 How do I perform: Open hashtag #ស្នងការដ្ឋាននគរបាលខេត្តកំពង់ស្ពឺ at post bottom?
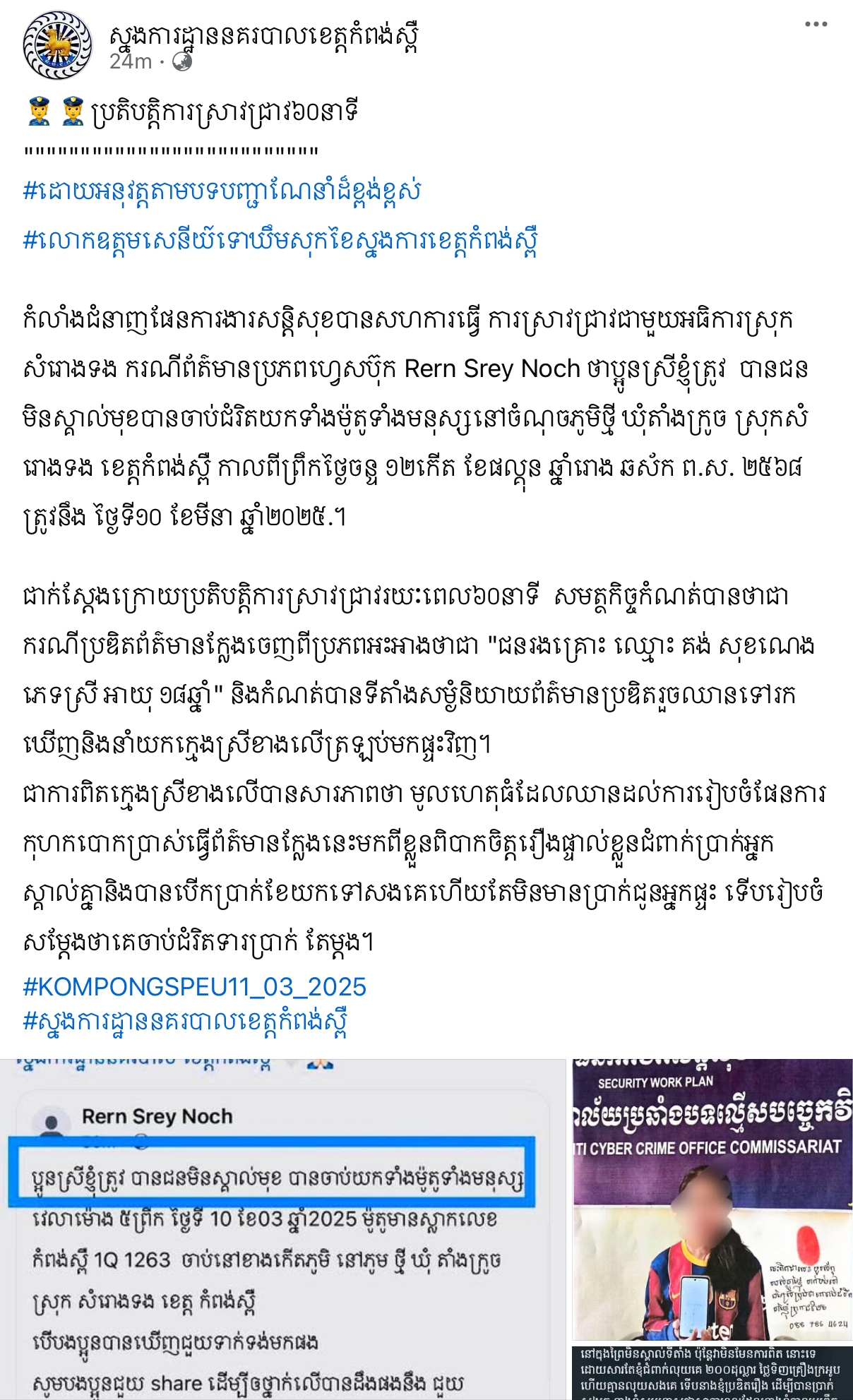point(185,1022)
